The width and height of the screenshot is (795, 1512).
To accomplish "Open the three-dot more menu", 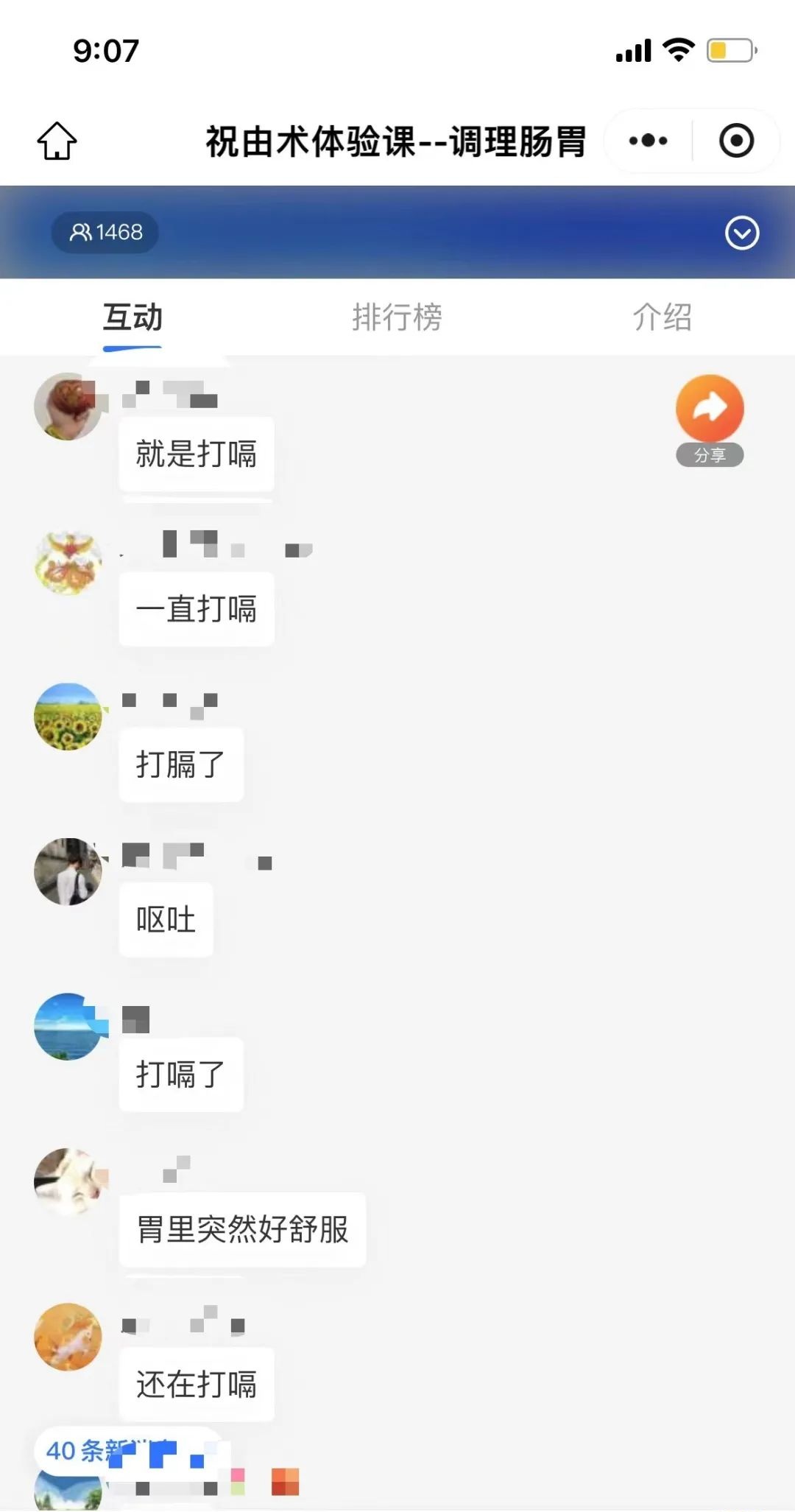I will pos(648,141).
